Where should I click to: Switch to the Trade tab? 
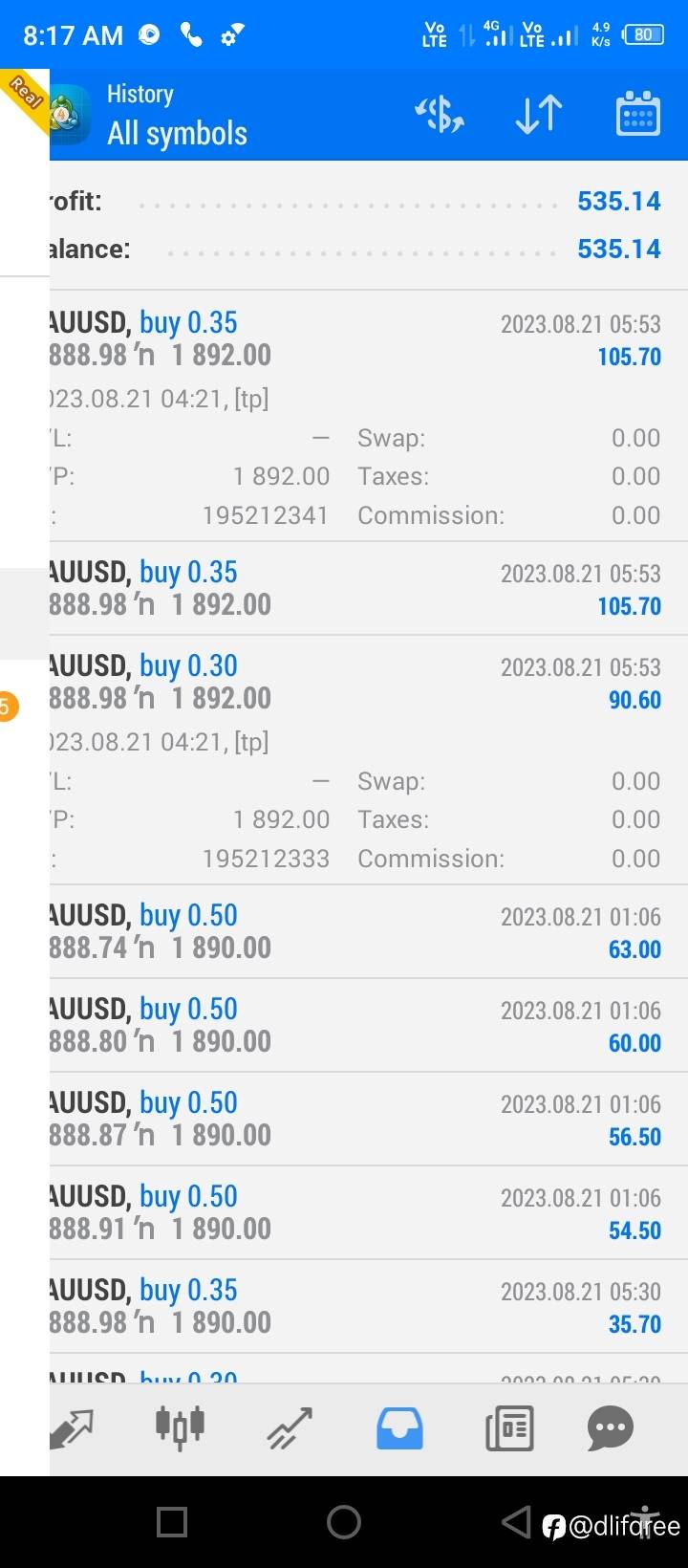coord(290,1429)
